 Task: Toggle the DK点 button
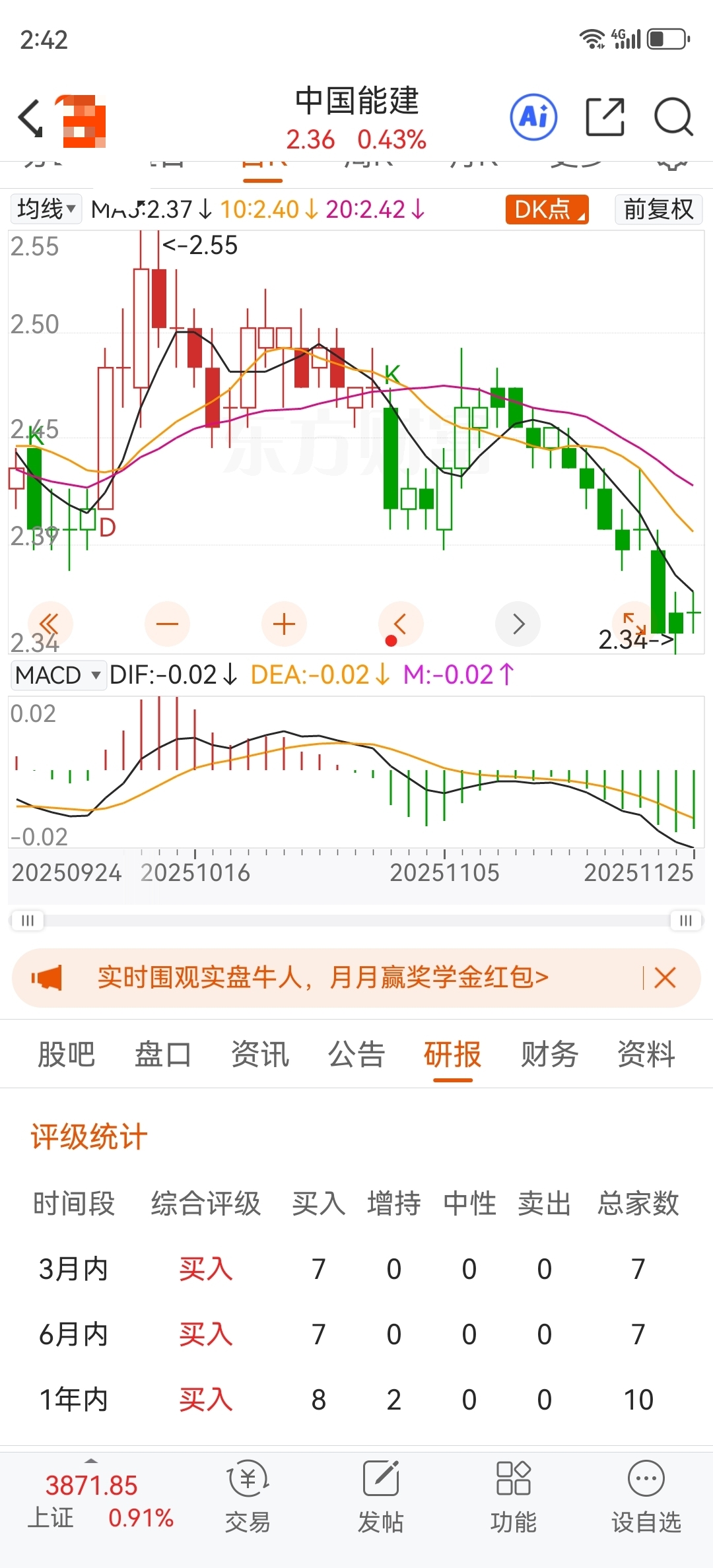tap(547, 209)
